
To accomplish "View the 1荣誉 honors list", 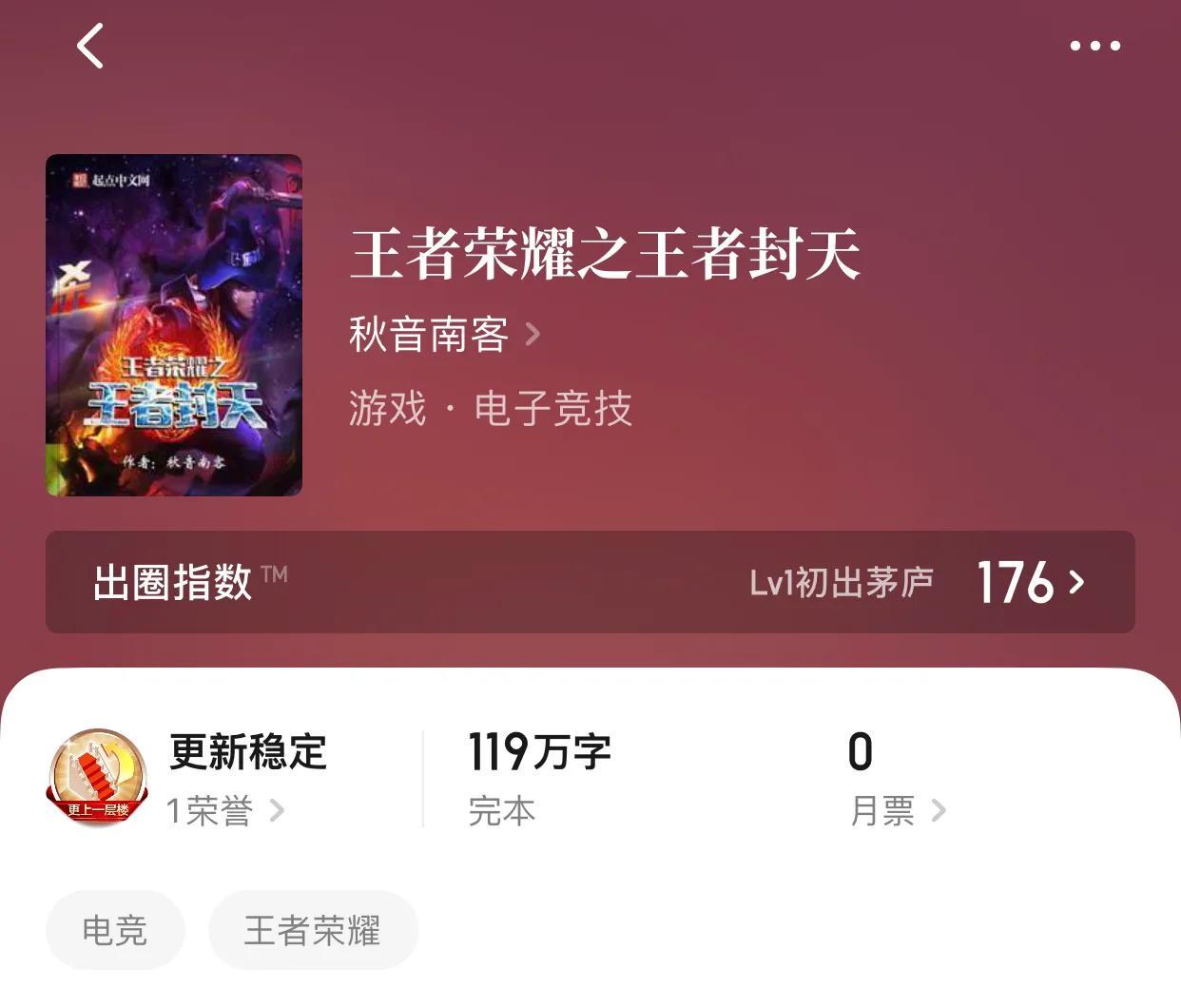I will coord(224,811).
